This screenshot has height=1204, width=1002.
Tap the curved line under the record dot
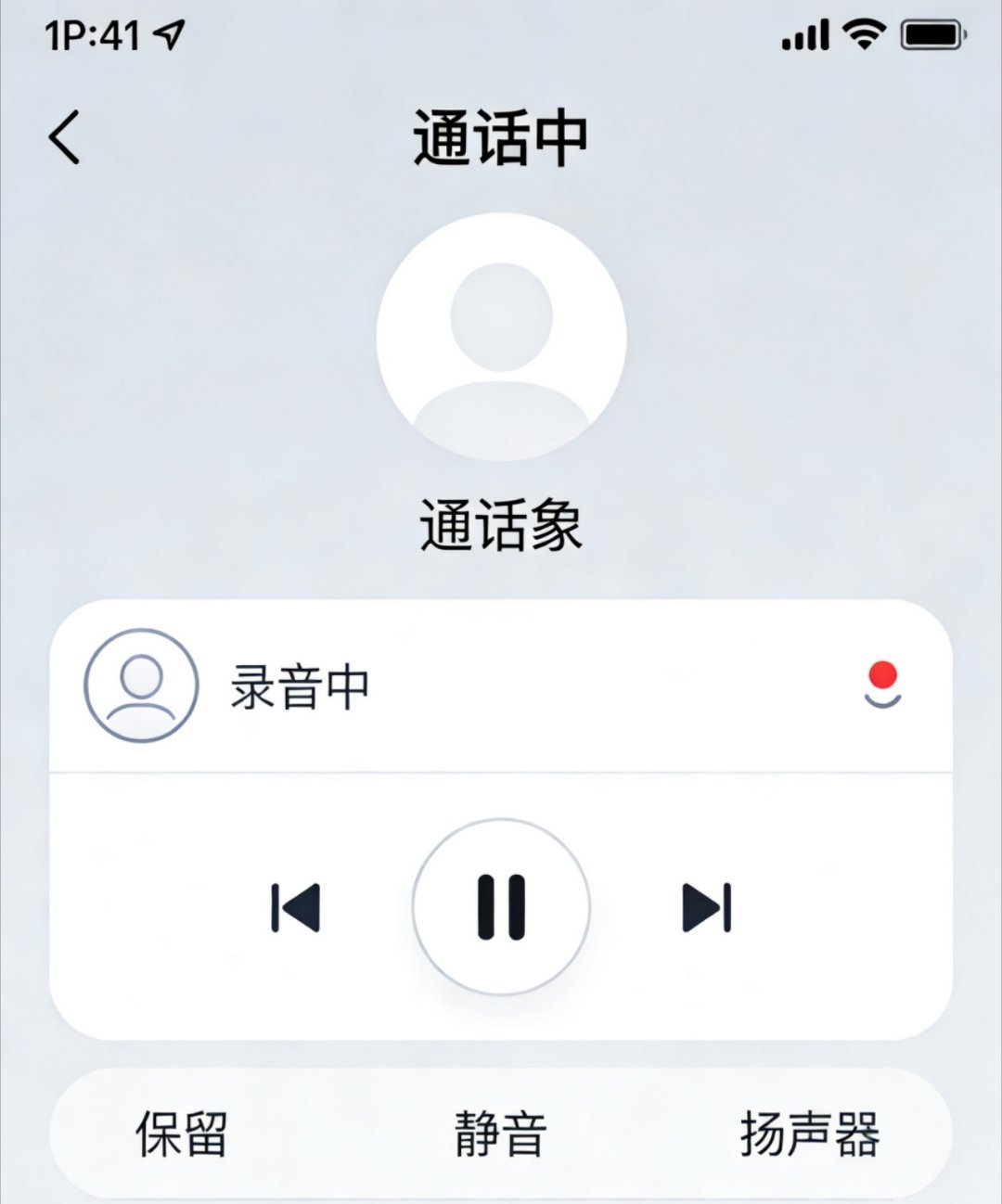click(x=881, y=703)
